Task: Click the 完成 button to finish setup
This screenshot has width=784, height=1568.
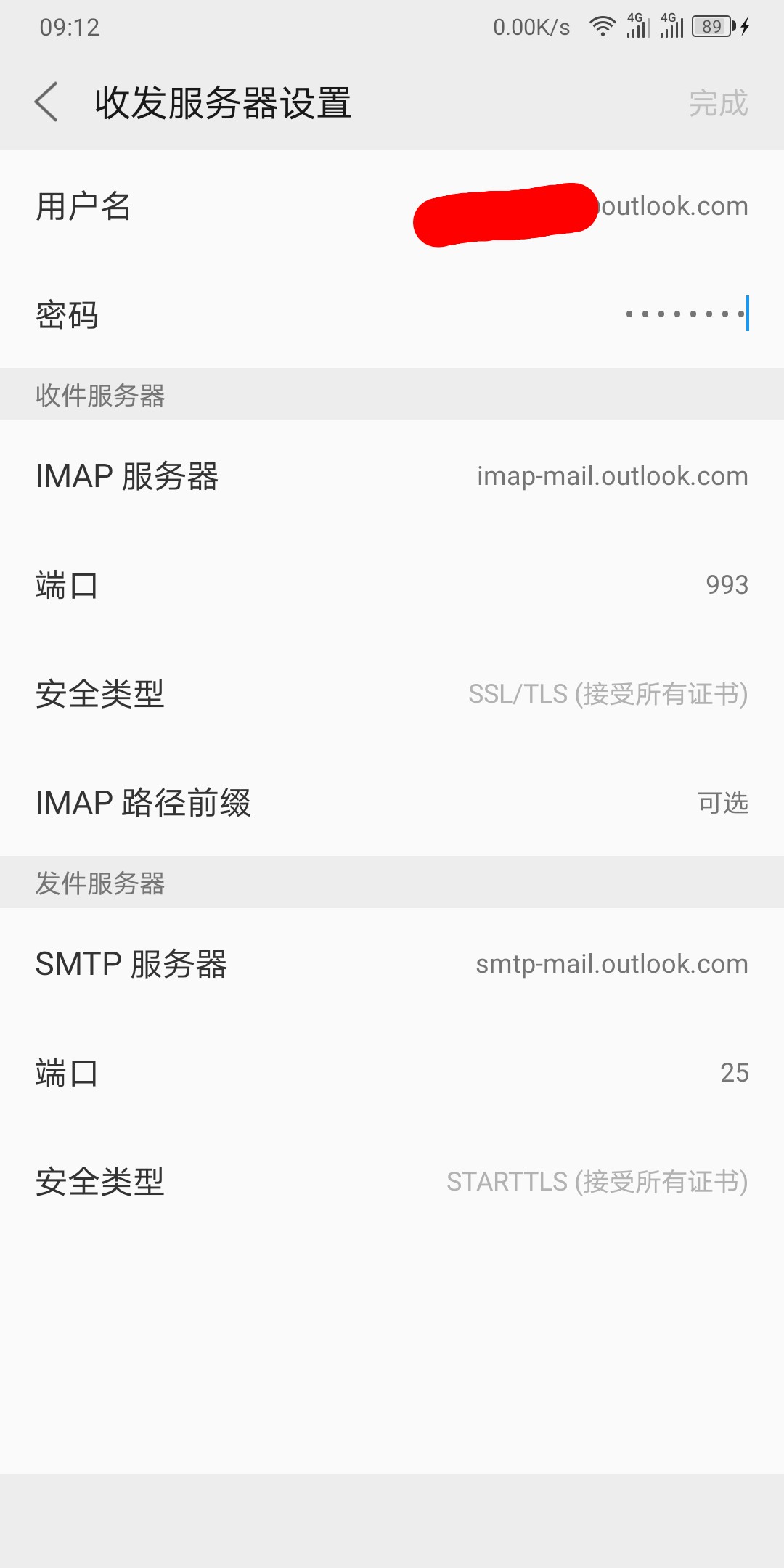Action: click(719, 102)
